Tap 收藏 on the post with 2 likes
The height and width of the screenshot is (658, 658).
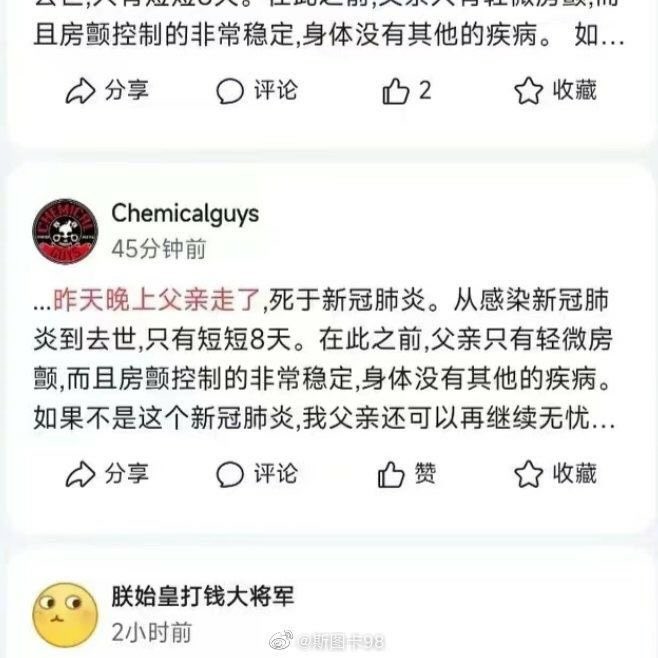pyautogui.click(x=555, y=91)
